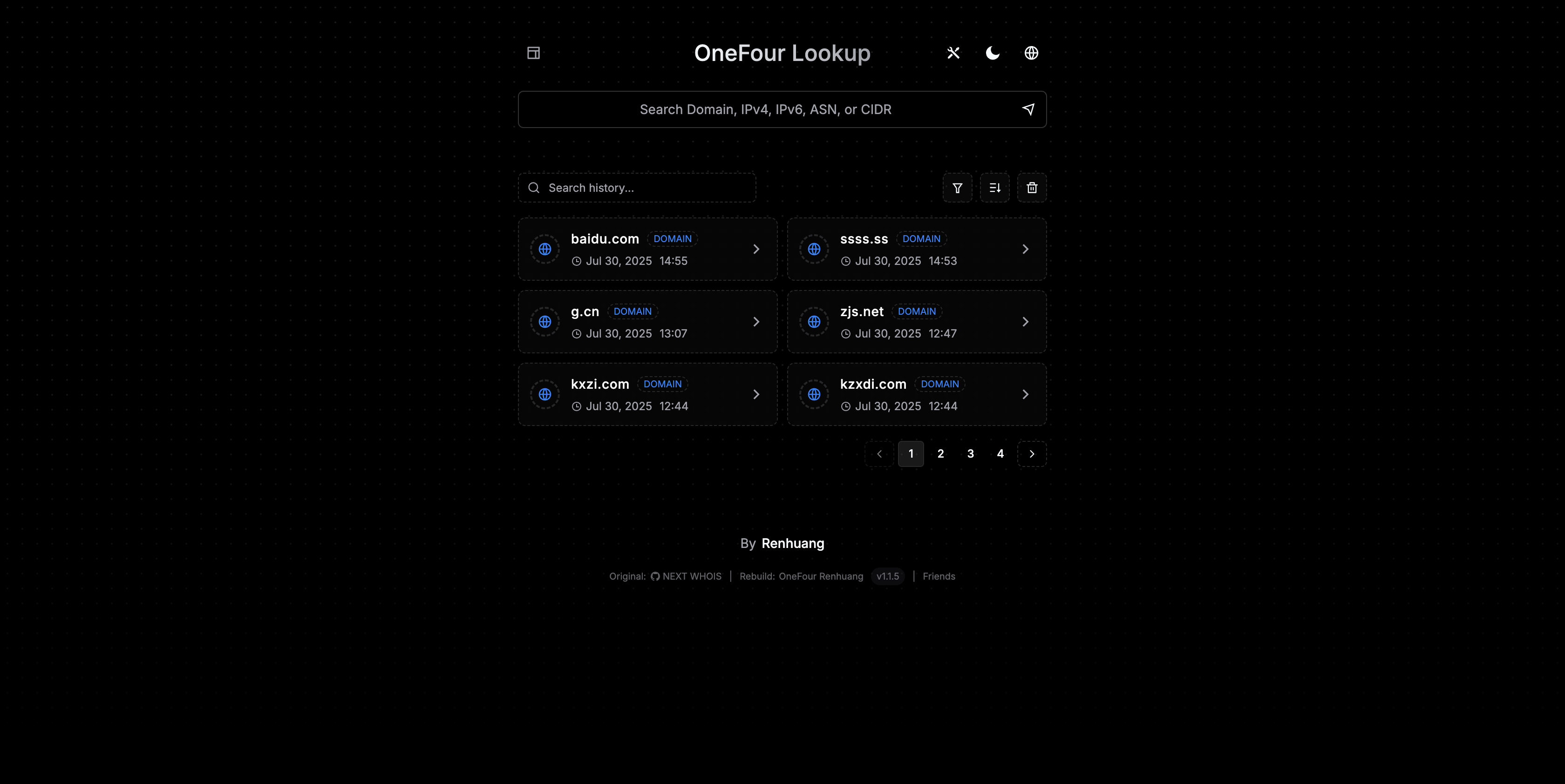Open the ssss.ss history card
1565x784 pixels.
[917, 249]
